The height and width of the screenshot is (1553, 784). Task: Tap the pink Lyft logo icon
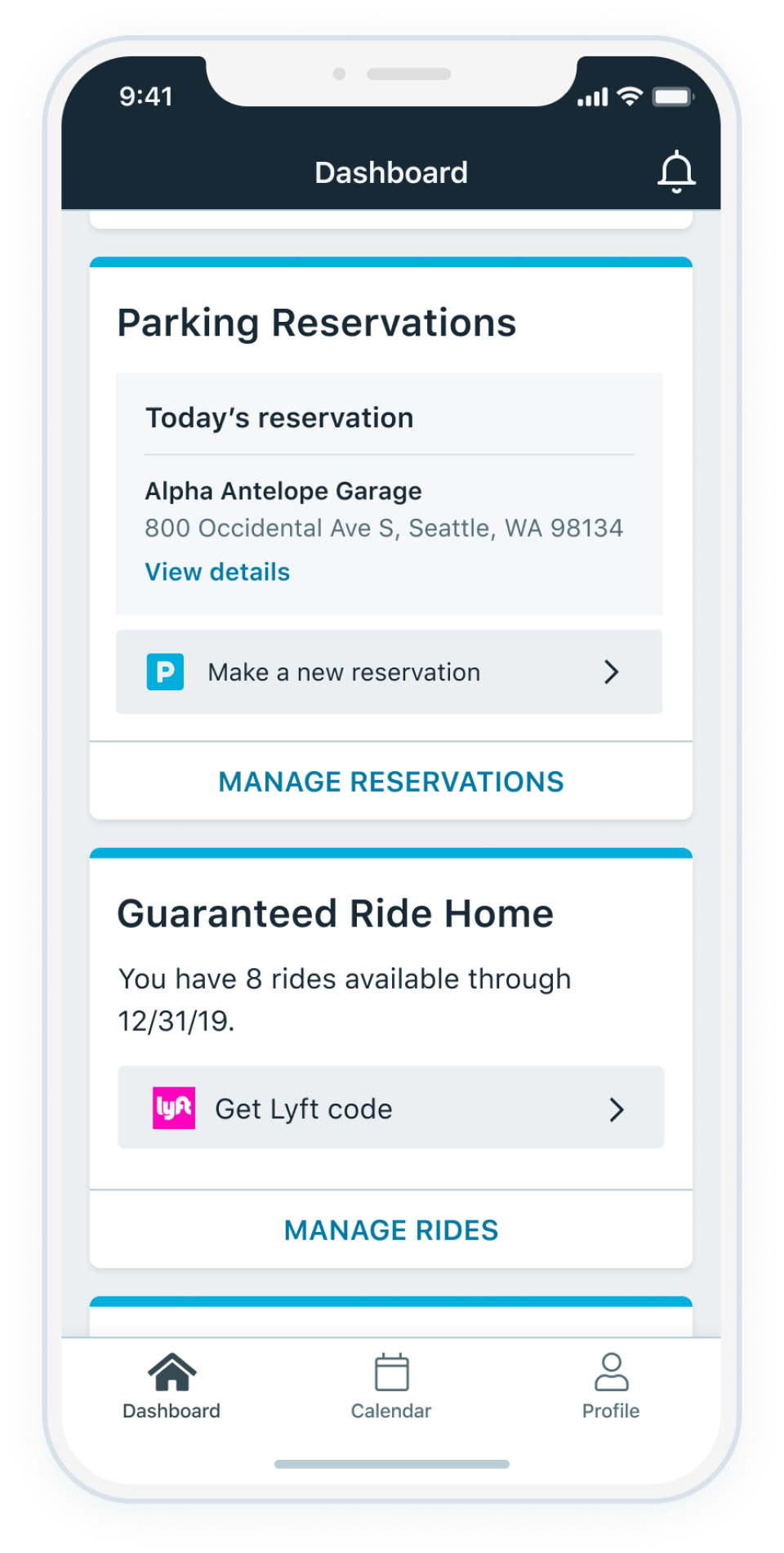click(x=173, y=1108)
